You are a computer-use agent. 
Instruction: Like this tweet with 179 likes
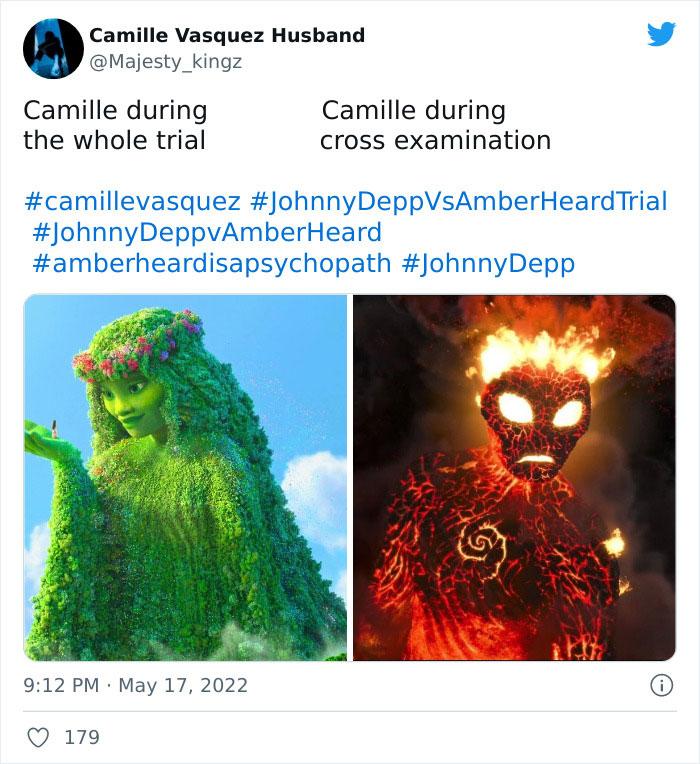pos(37,737)
